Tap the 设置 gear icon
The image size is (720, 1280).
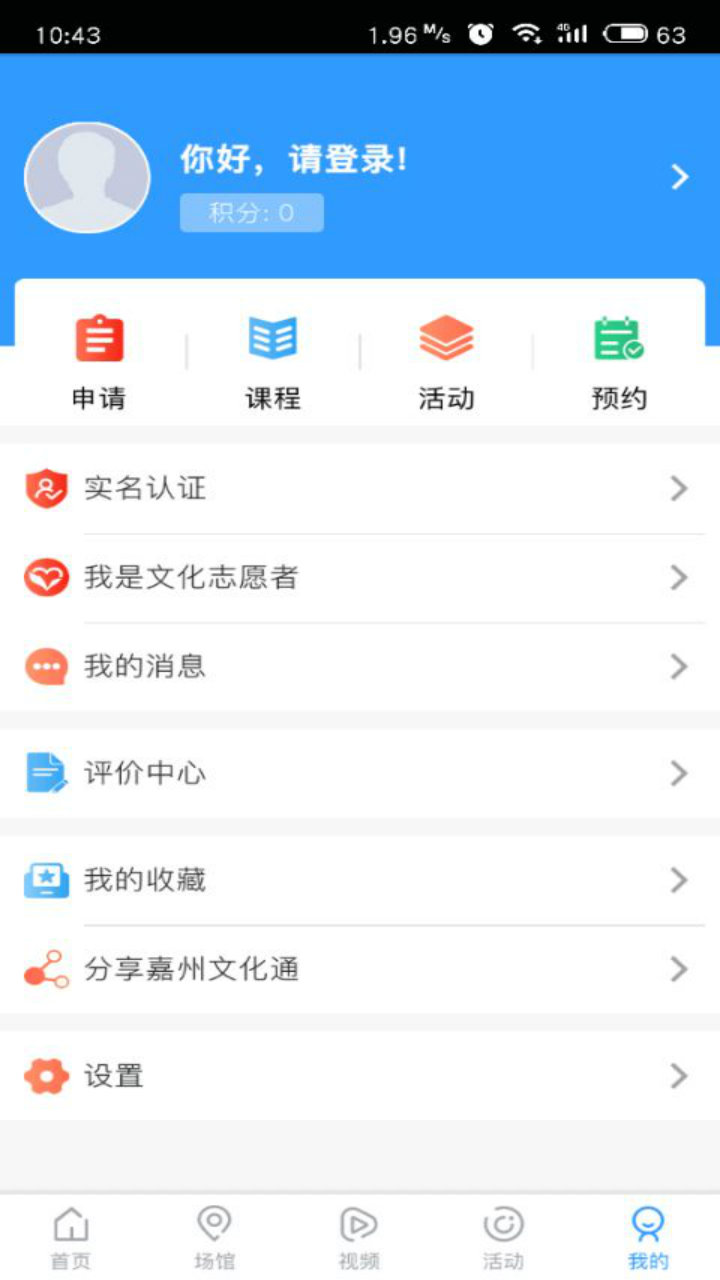tap(44, 1076)
